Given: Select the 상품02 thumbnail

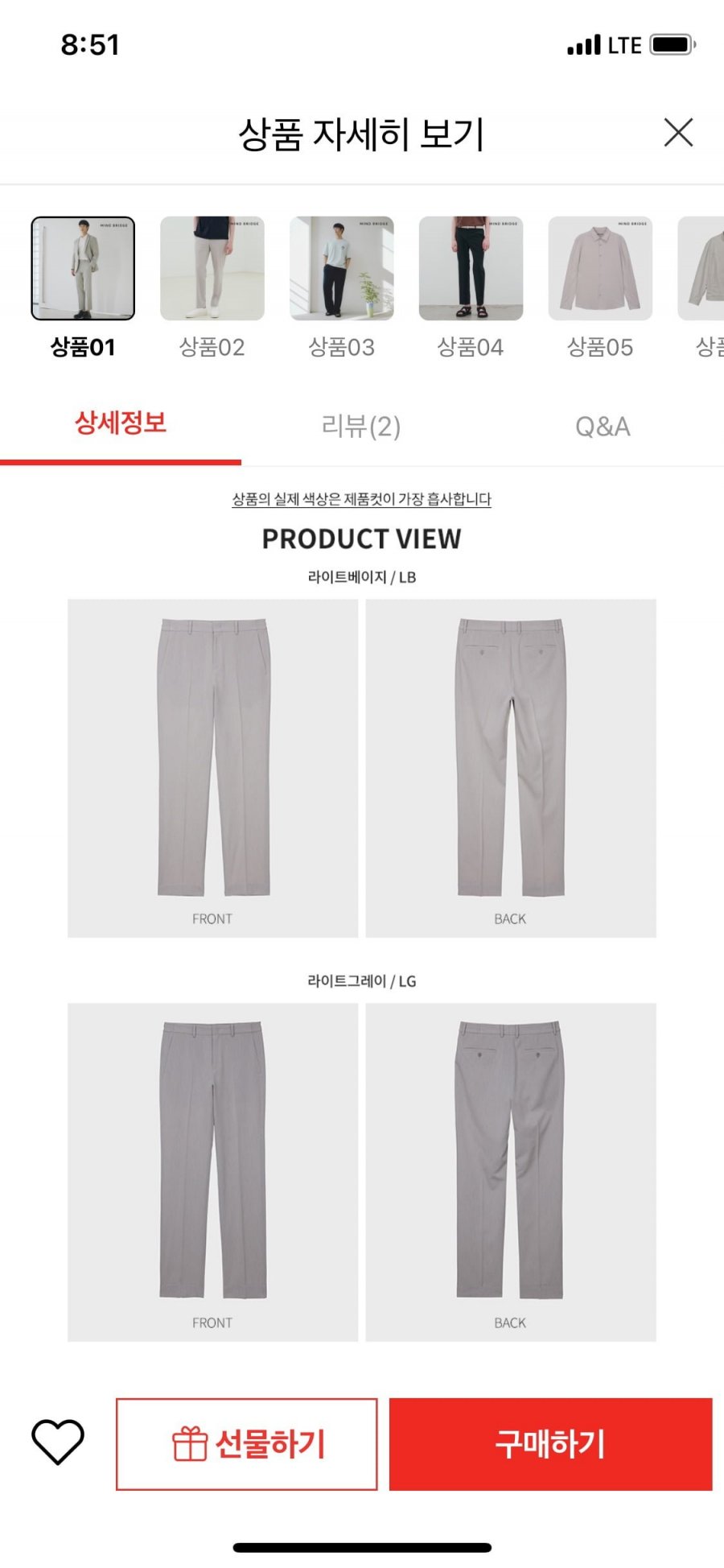Looking at the screenshot, I should pos(212,269).
